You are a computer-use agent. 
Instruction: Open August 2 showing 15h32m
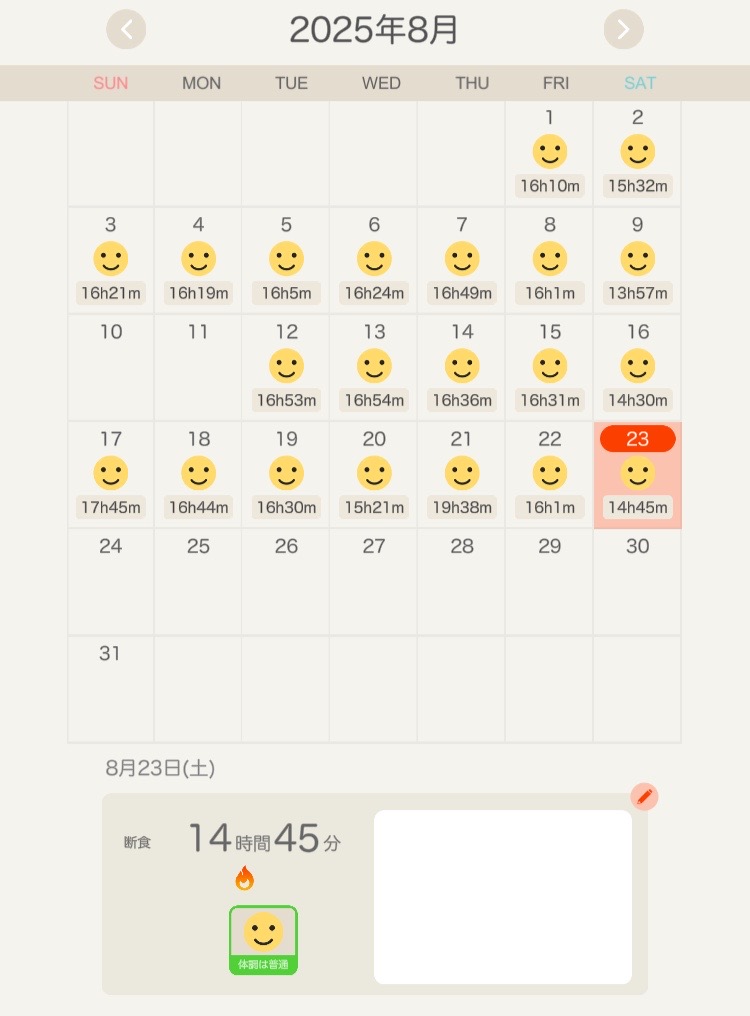tap(637, 153)
